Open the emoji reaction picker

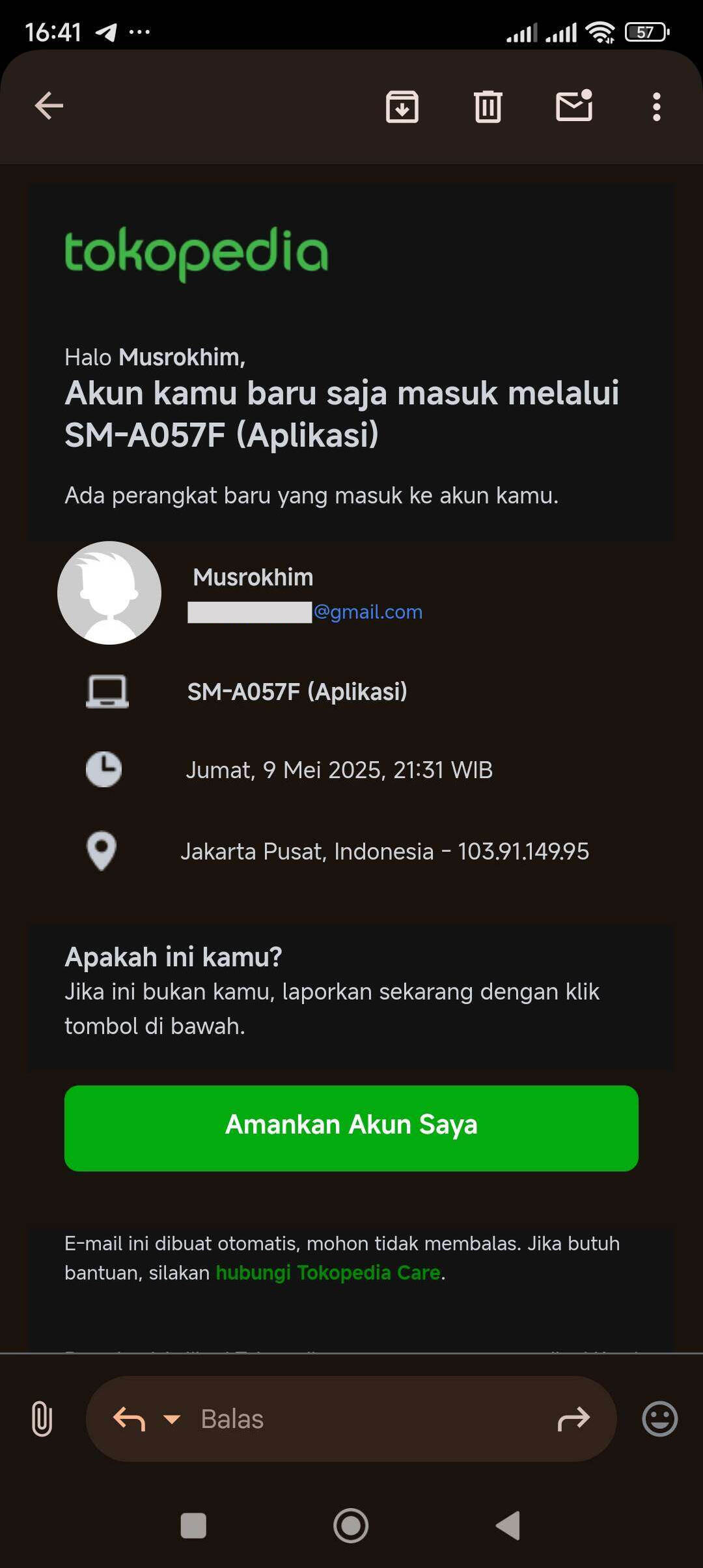coord(660,1419)
